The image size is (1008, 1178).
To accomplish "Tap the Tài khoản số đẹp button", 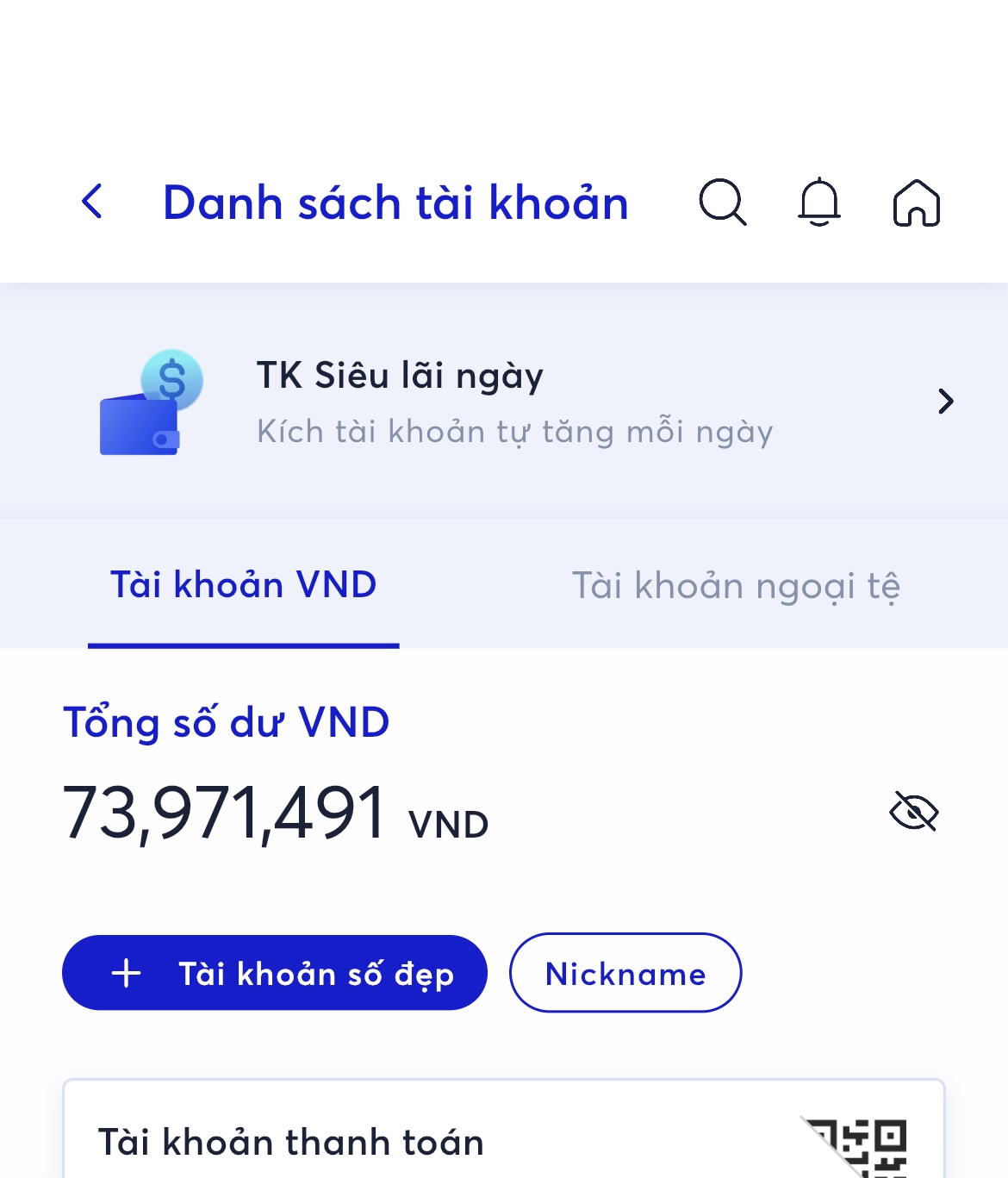I will 275,973.
